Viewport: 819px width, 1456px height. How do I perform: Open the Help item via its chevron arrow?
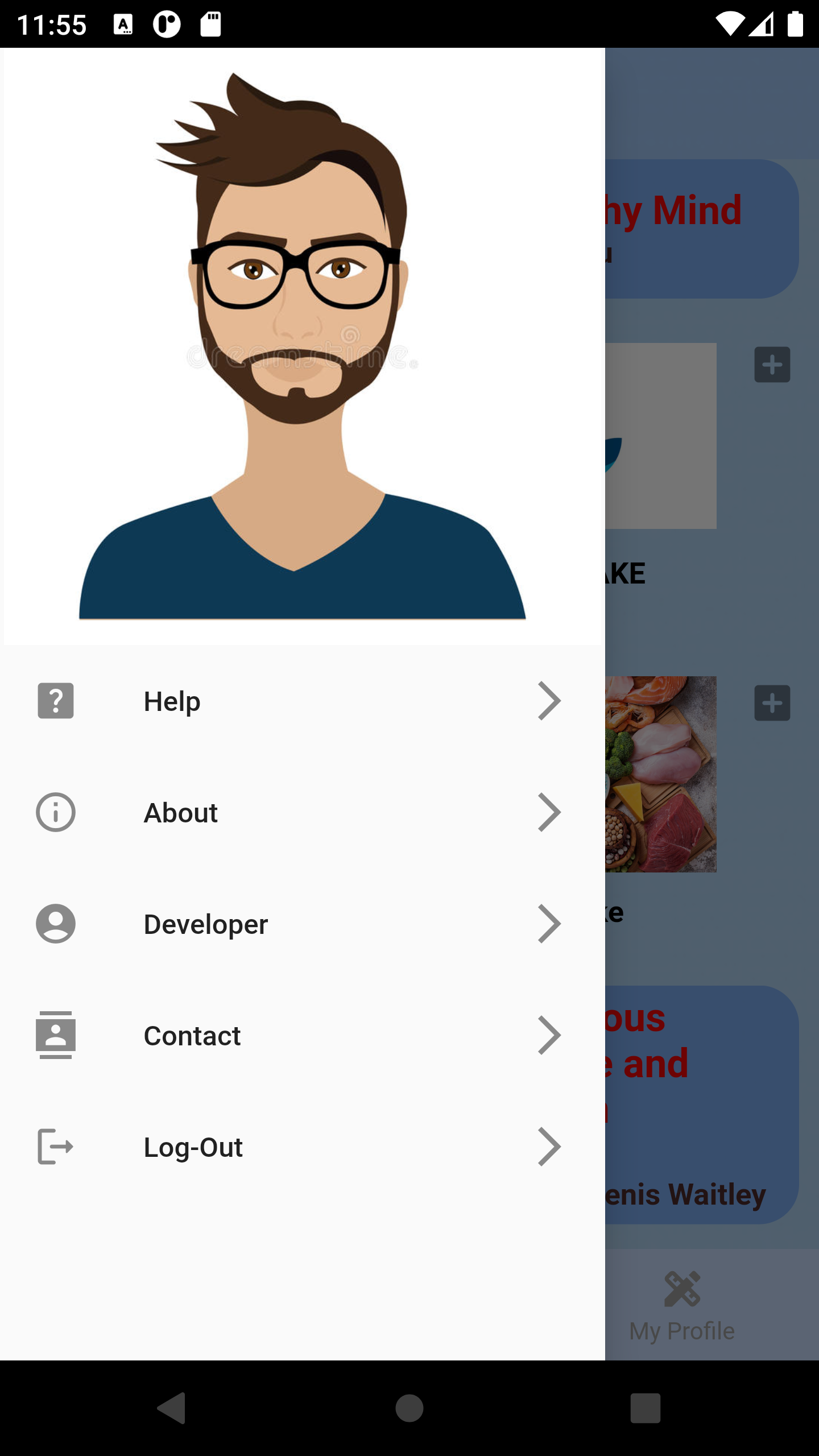coord(549,701)
